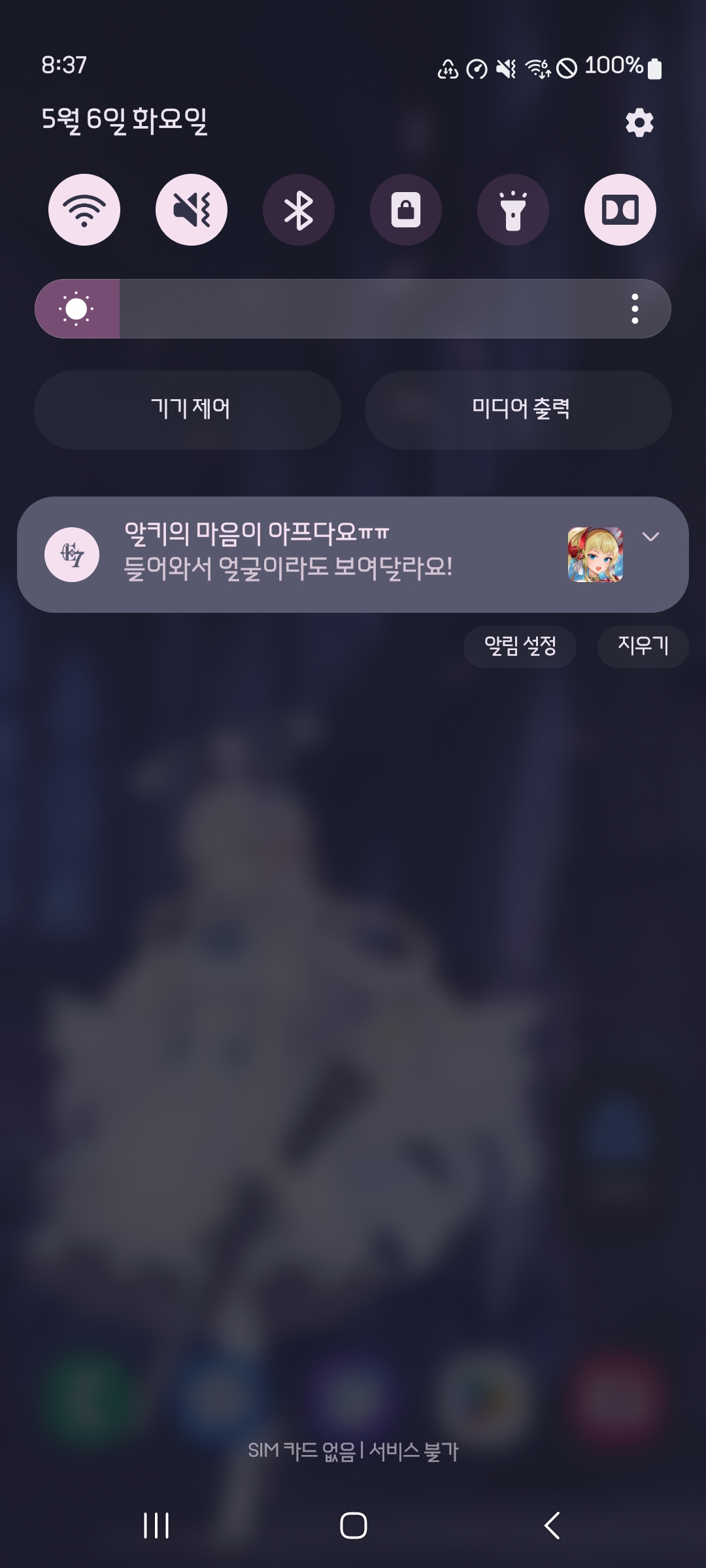This screenshot has width=706, height=1568.
Task: Open 미디어 출력 media output
Action: point(518,410)
